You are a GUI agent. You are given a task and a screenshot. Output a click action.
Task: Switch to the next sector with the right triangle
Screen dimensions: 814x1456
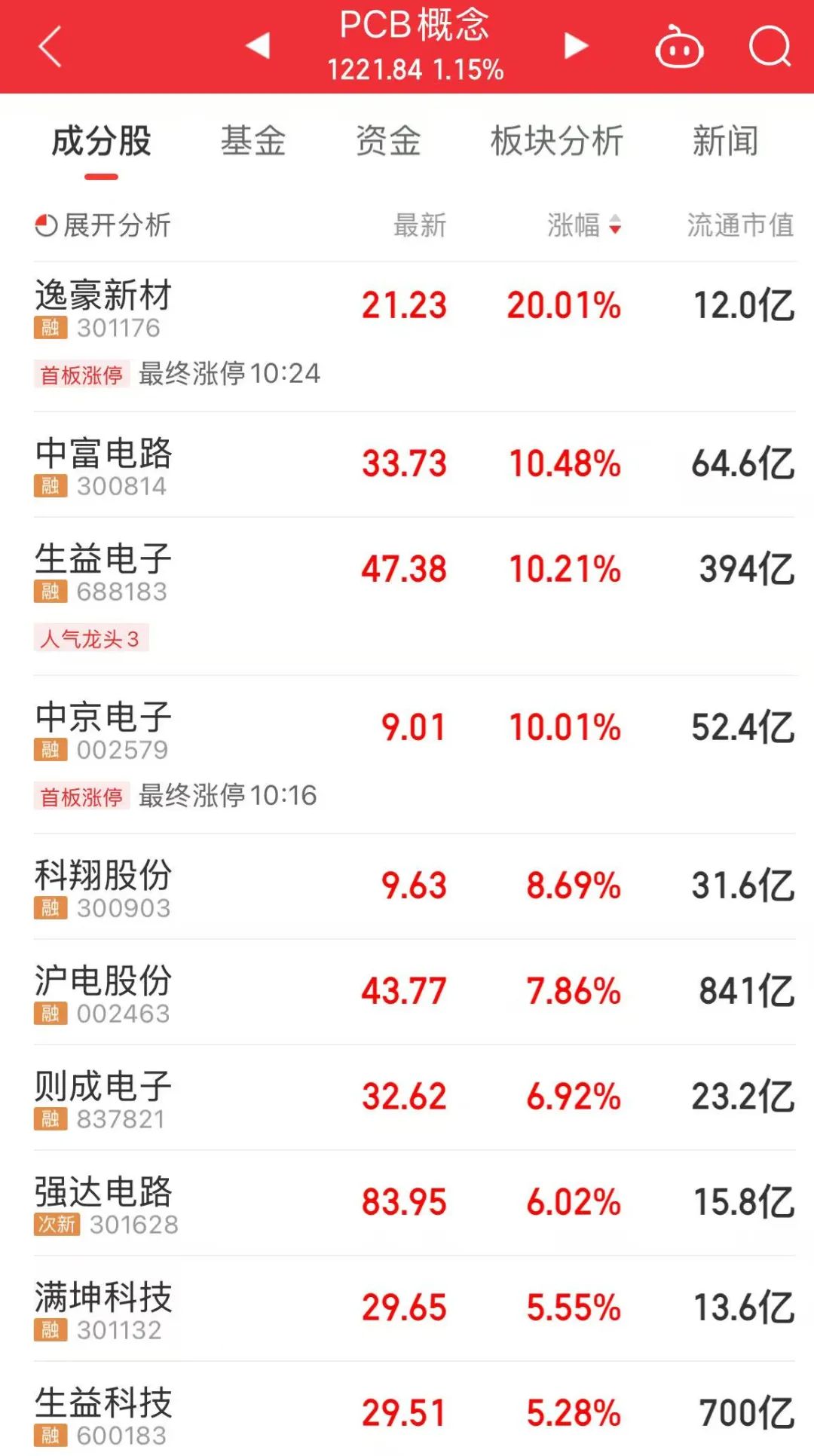coord(576,46)
